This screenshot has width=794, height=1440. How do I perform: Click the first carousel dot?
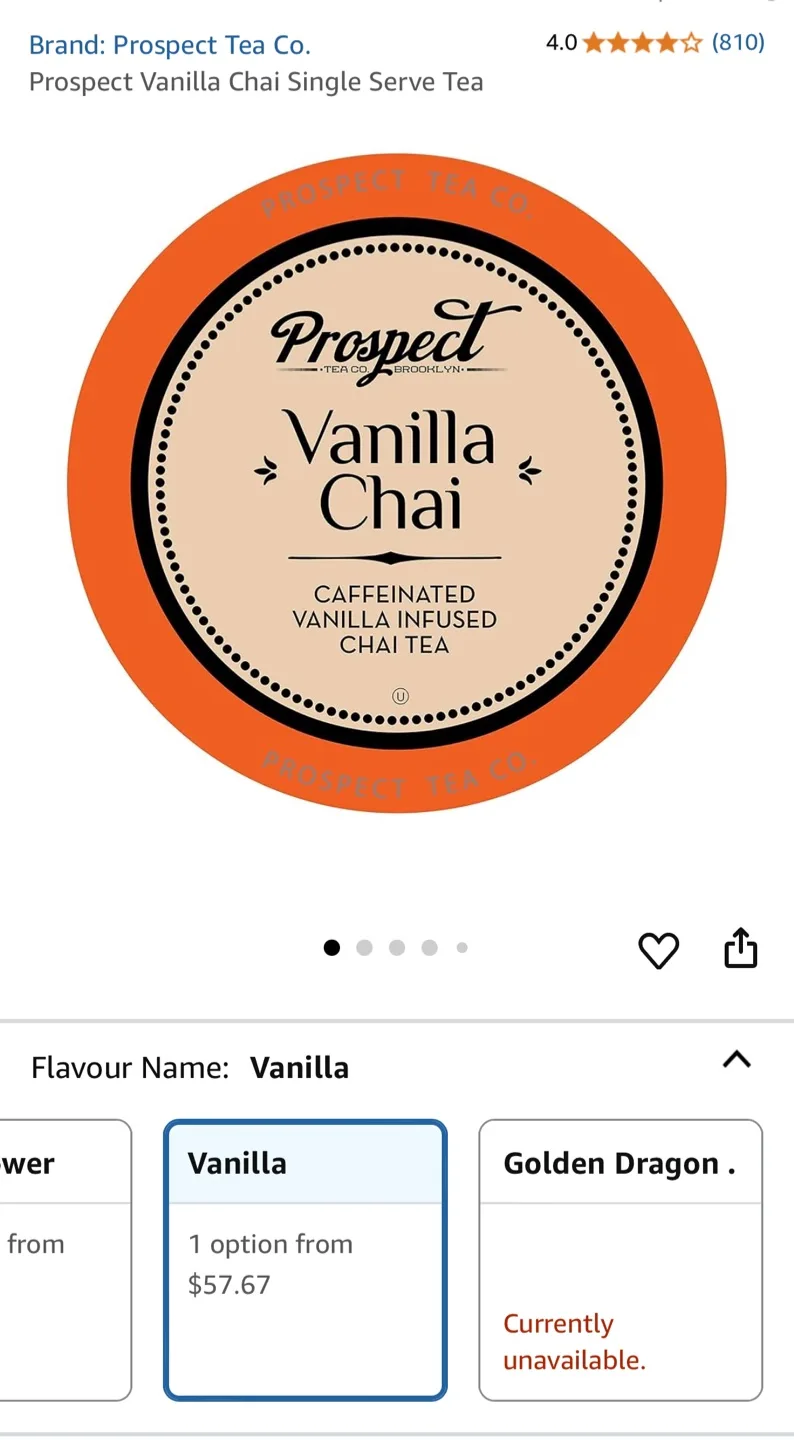(x=332, y=947)
